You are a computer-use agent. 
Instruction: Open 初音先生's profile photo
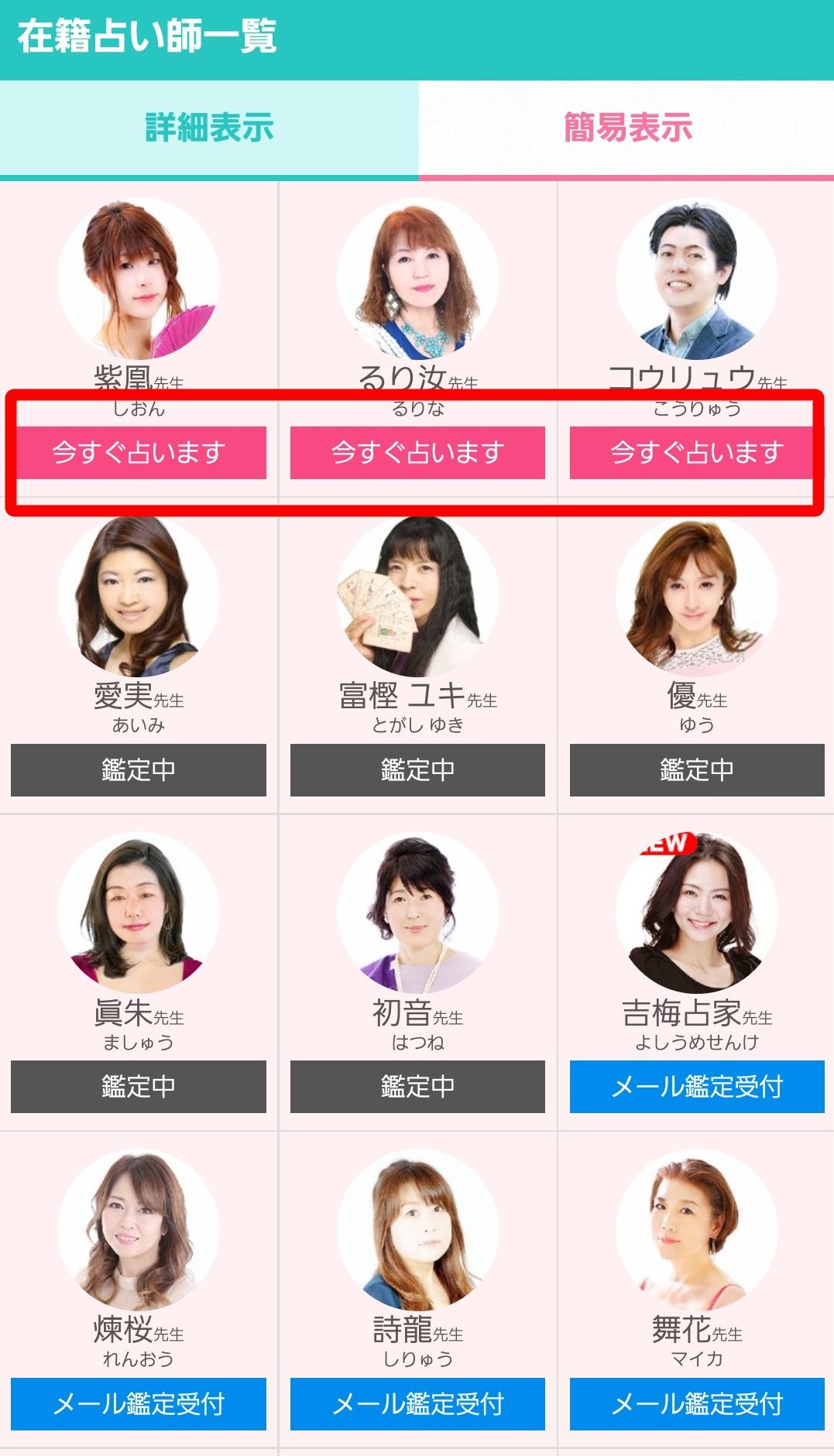coord(417,913)
